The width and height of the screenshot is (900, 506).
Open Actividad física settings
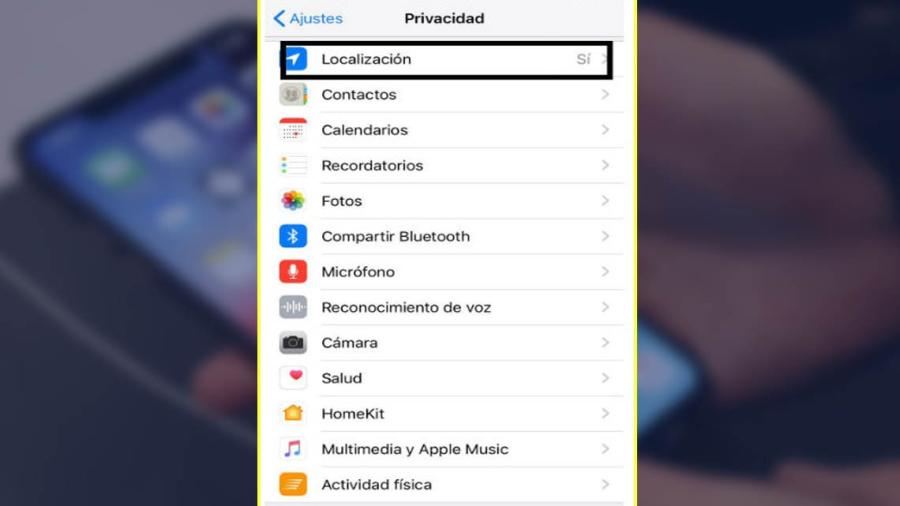[x=445, y=485]
